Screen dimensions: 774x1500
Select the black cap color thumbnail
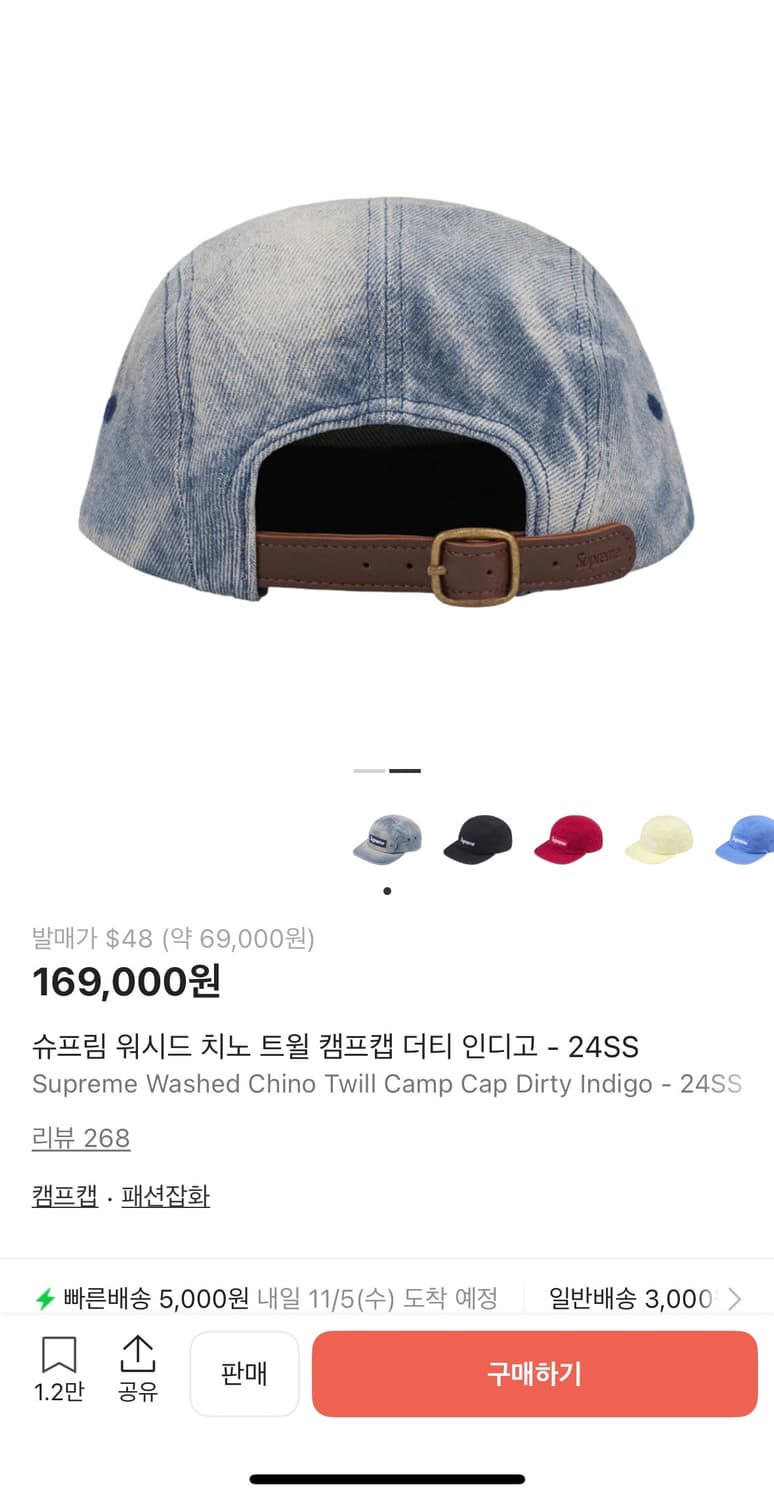[477, 840]
